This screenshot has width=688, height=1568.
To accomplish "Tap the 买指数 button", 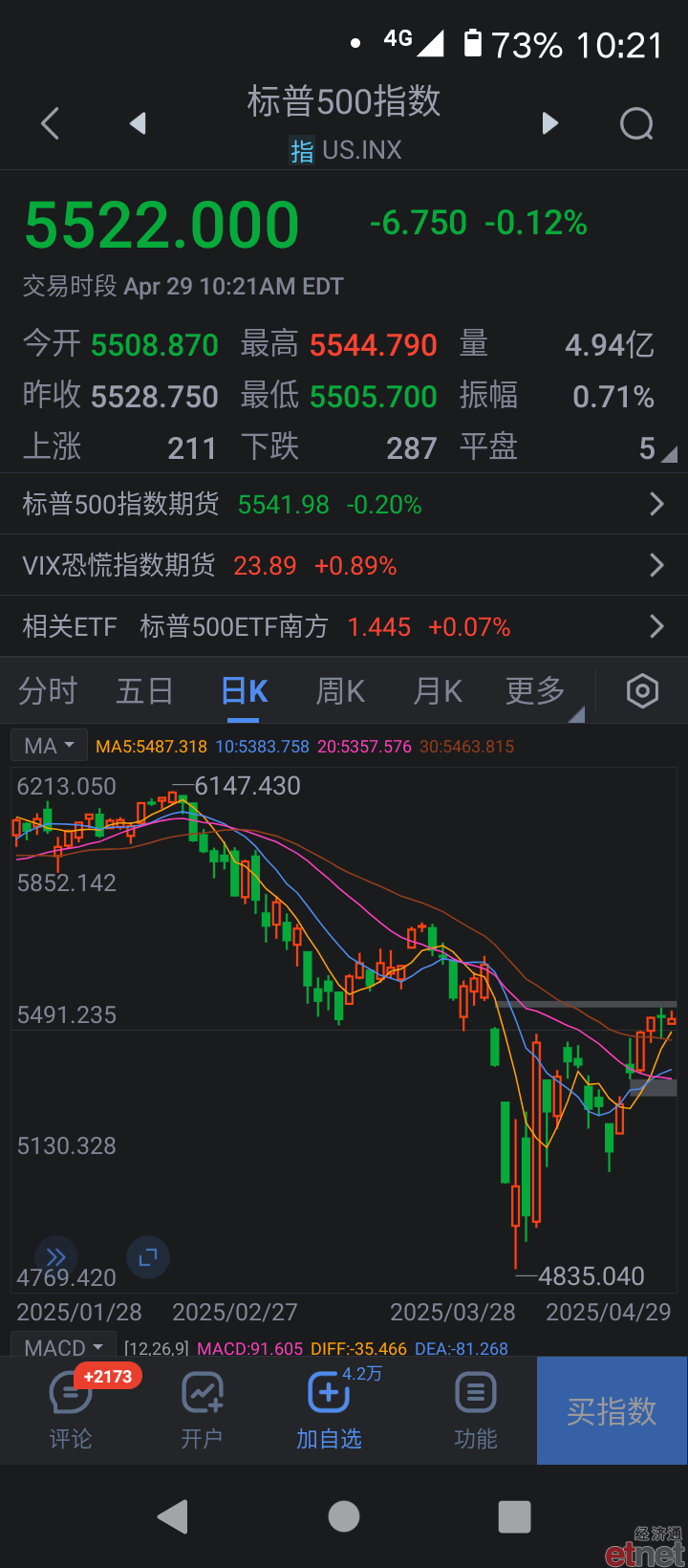I will click(612, 1411).
